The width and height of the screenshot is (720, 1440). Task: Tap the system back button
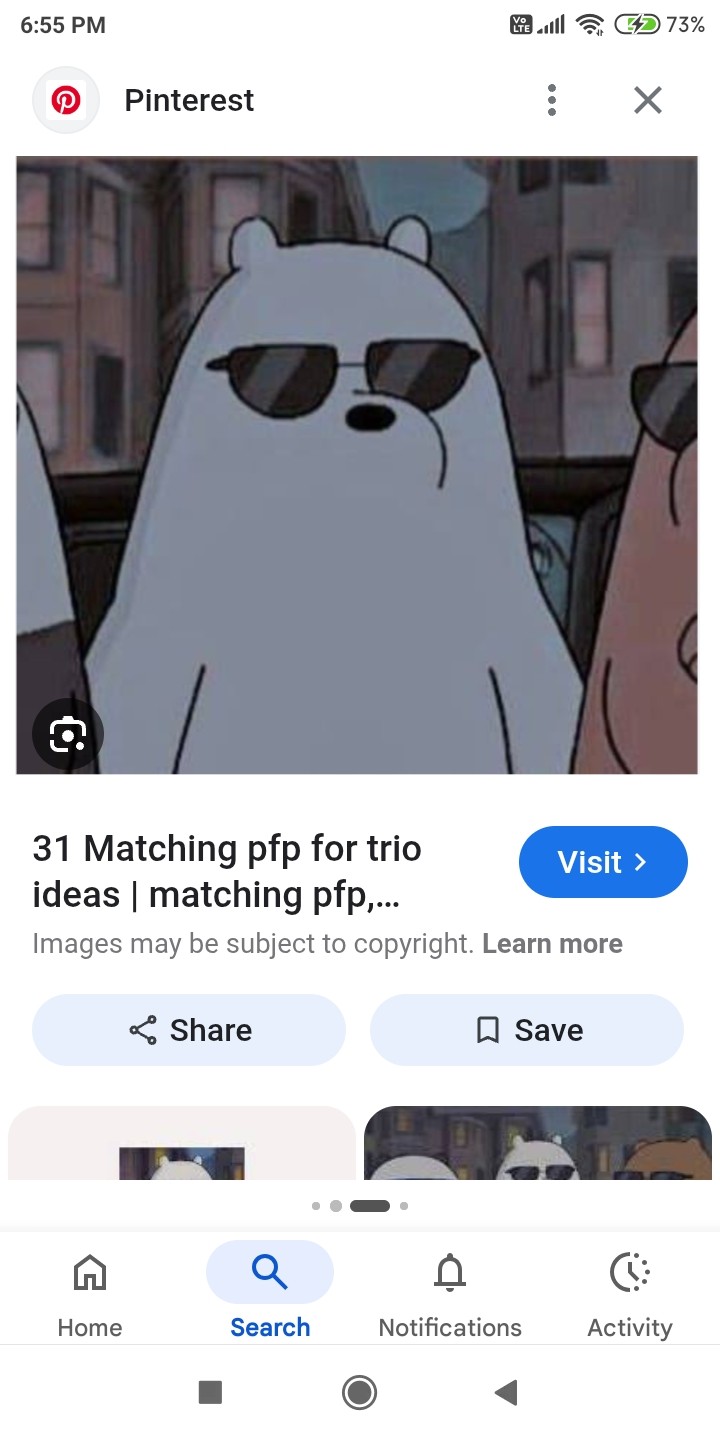click(x=507, y=1392)
